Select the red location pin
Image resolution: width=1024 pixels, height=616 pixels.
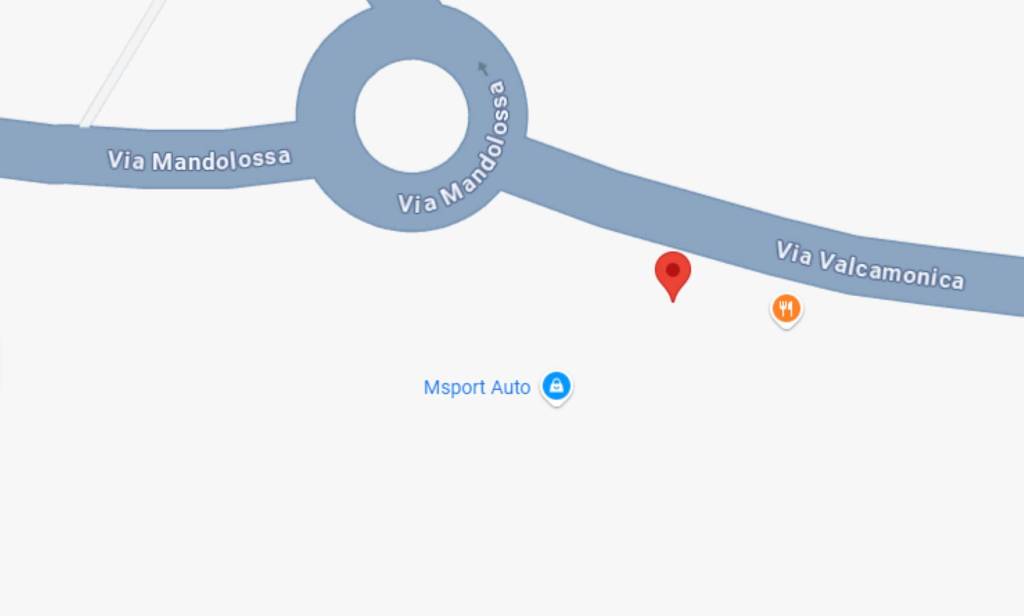[x=673, y=272]
